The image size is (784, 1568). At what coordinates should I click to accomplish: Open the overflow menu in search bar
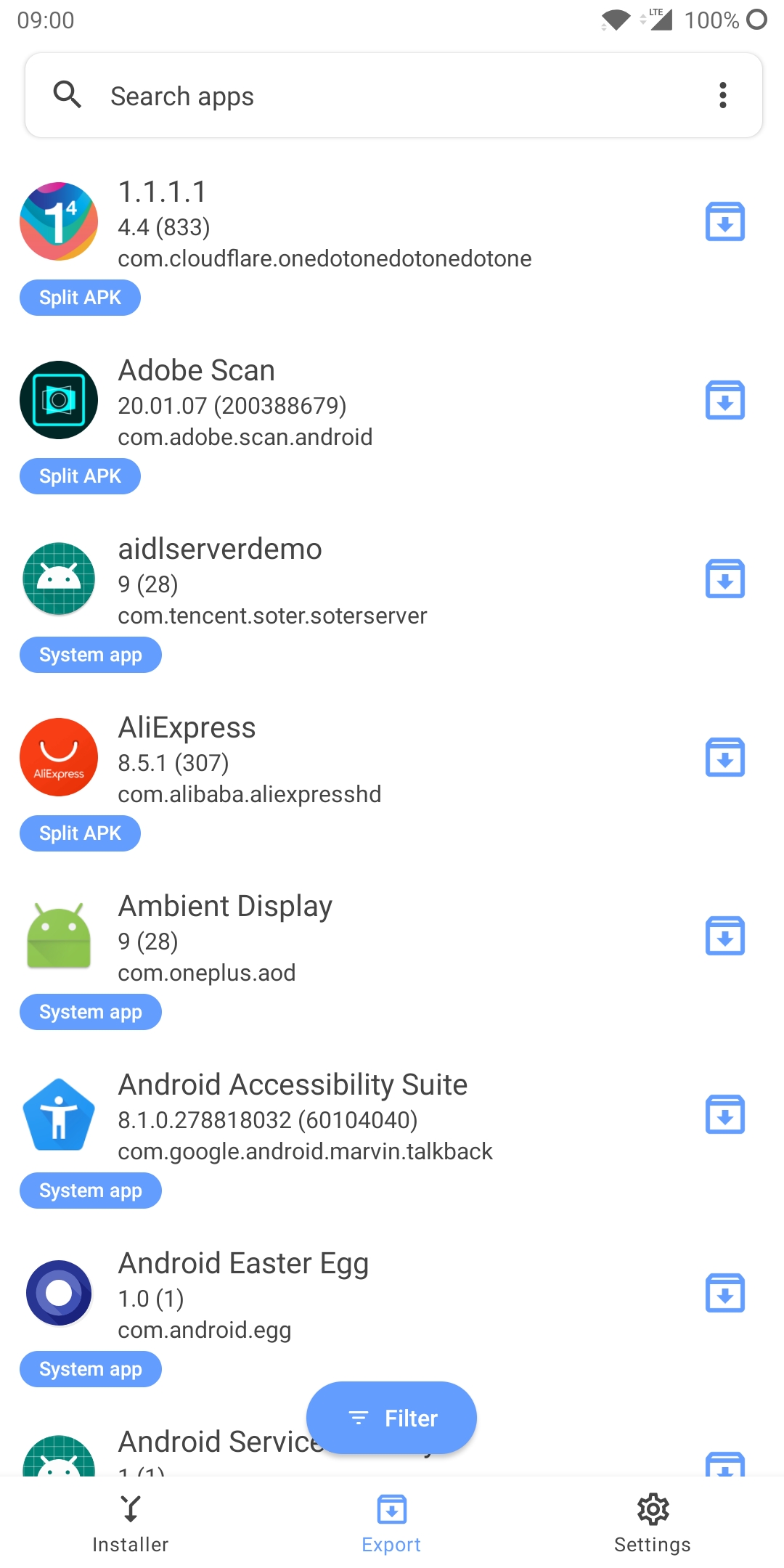click(x=722, y=95)
